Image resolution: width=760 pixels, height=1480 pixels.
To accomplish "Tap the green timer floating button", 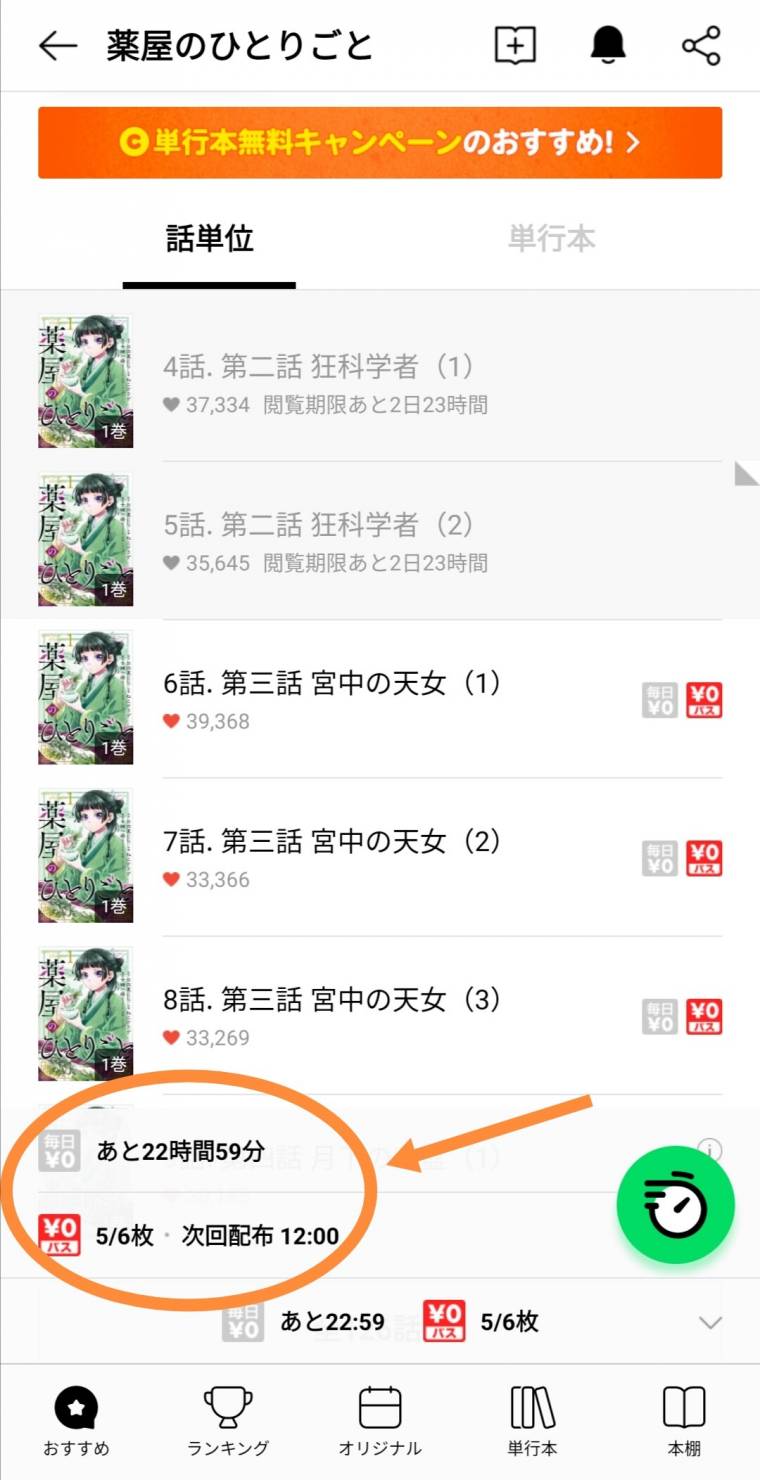I will click(676, 1205).
